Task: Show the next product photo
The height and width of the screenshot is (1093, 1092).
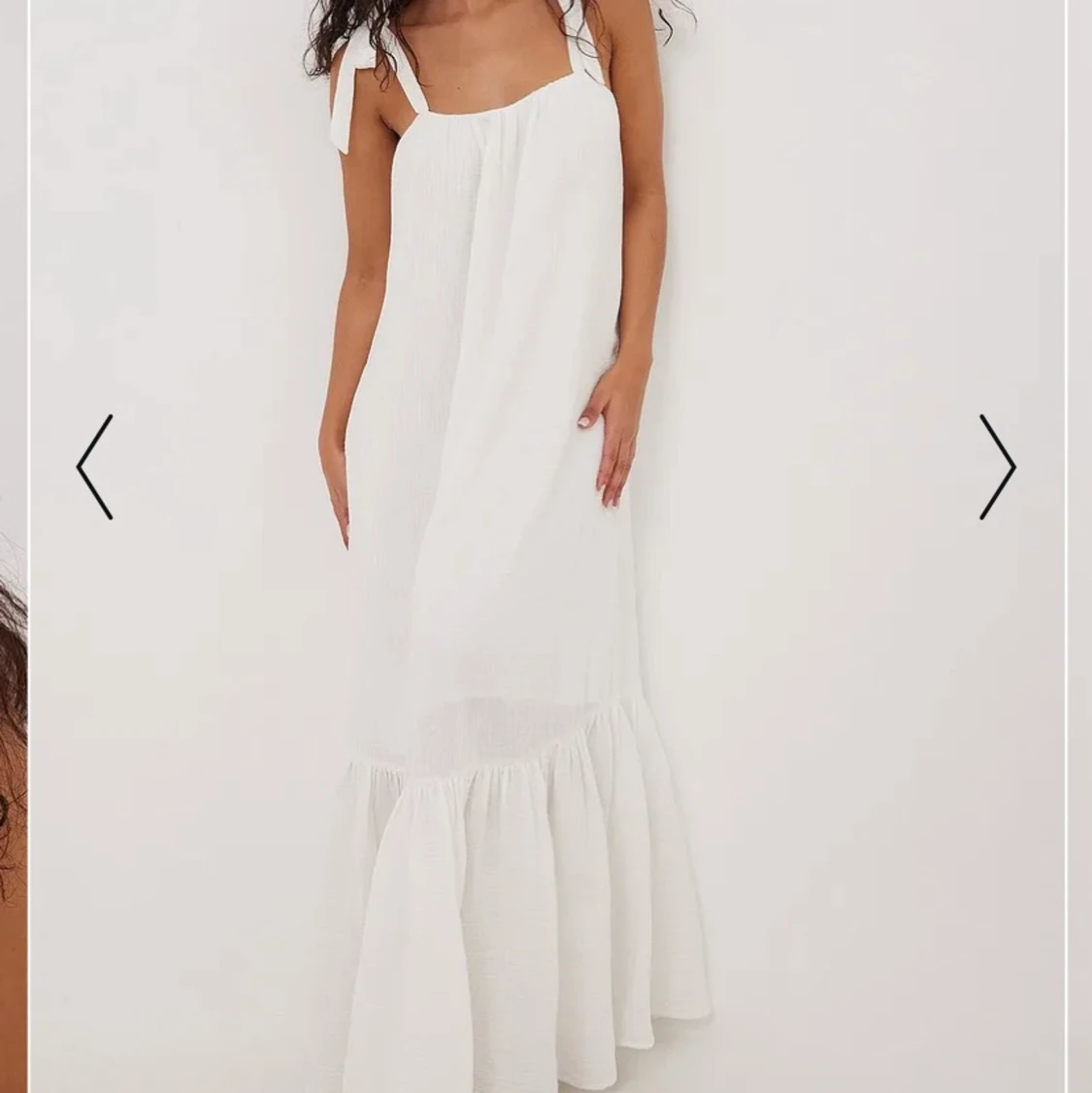Action: (x=997, y=467)
